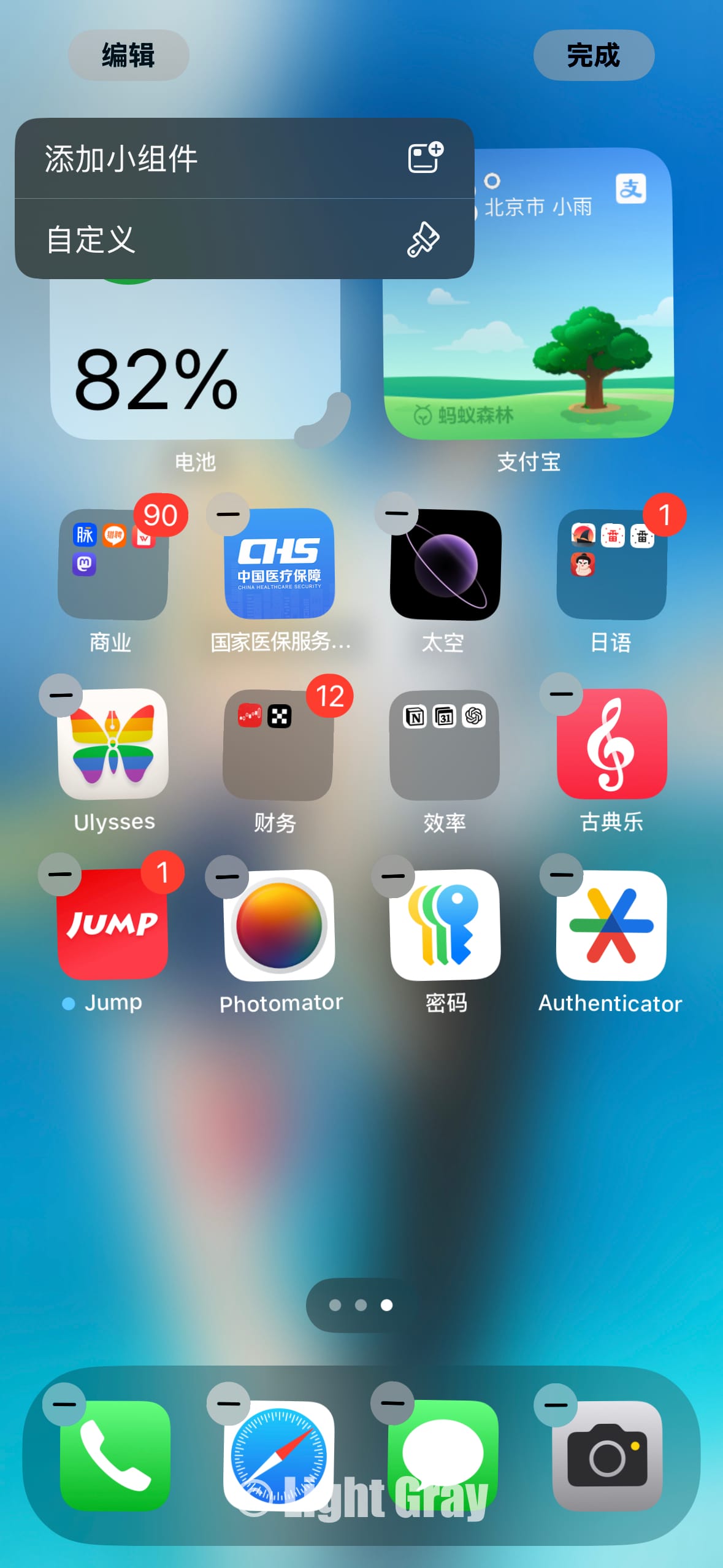Tap the 编辑 button
The width and height of the screenshot is (723, 1568).
[x=128, y=55]
